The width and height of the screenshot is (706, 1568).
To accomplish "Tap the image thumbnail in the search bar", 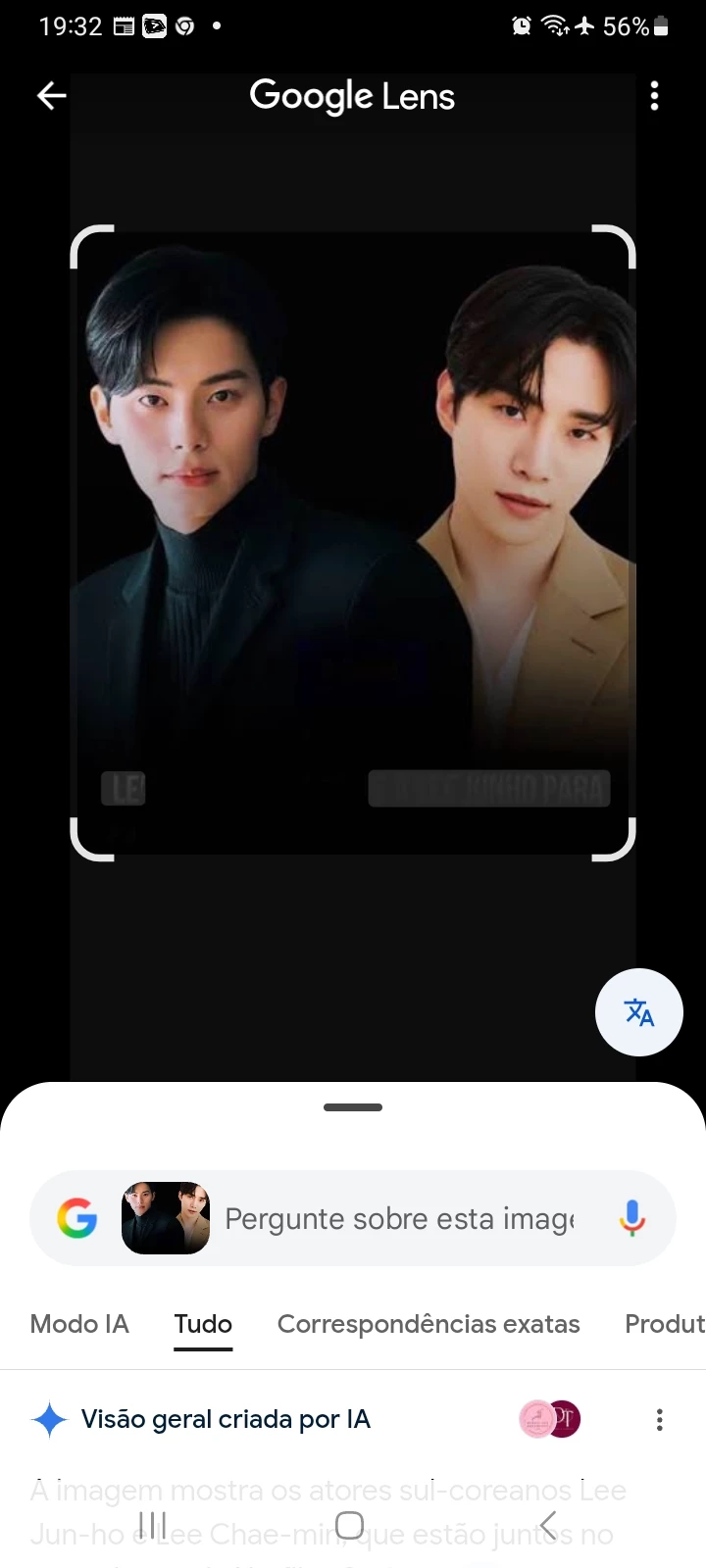I will 165,1218.
